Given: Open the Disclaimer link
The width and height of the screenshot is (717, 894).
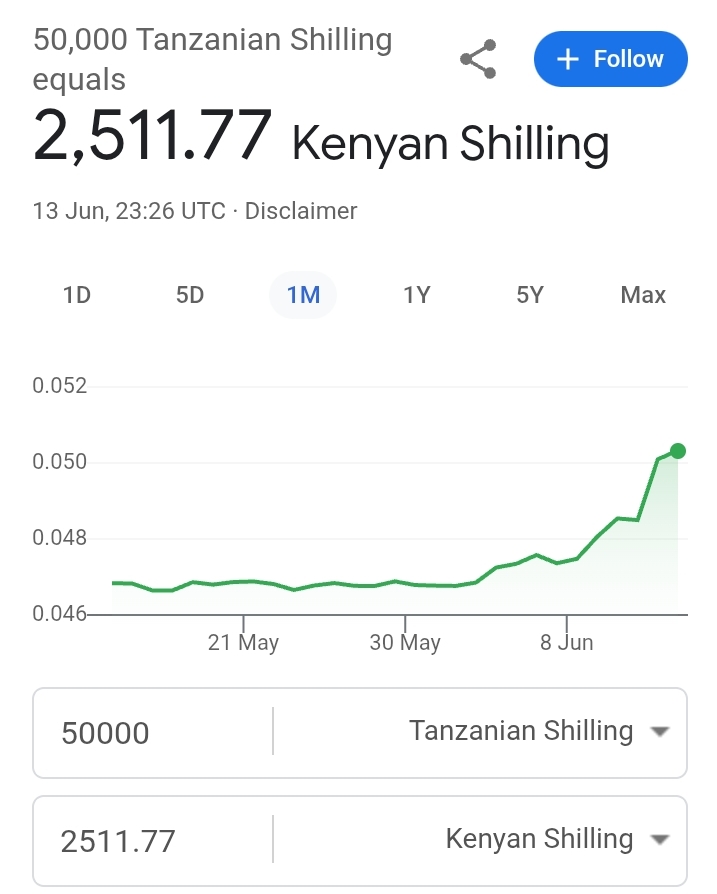Looking at the screenshot, I should point(301,211).
